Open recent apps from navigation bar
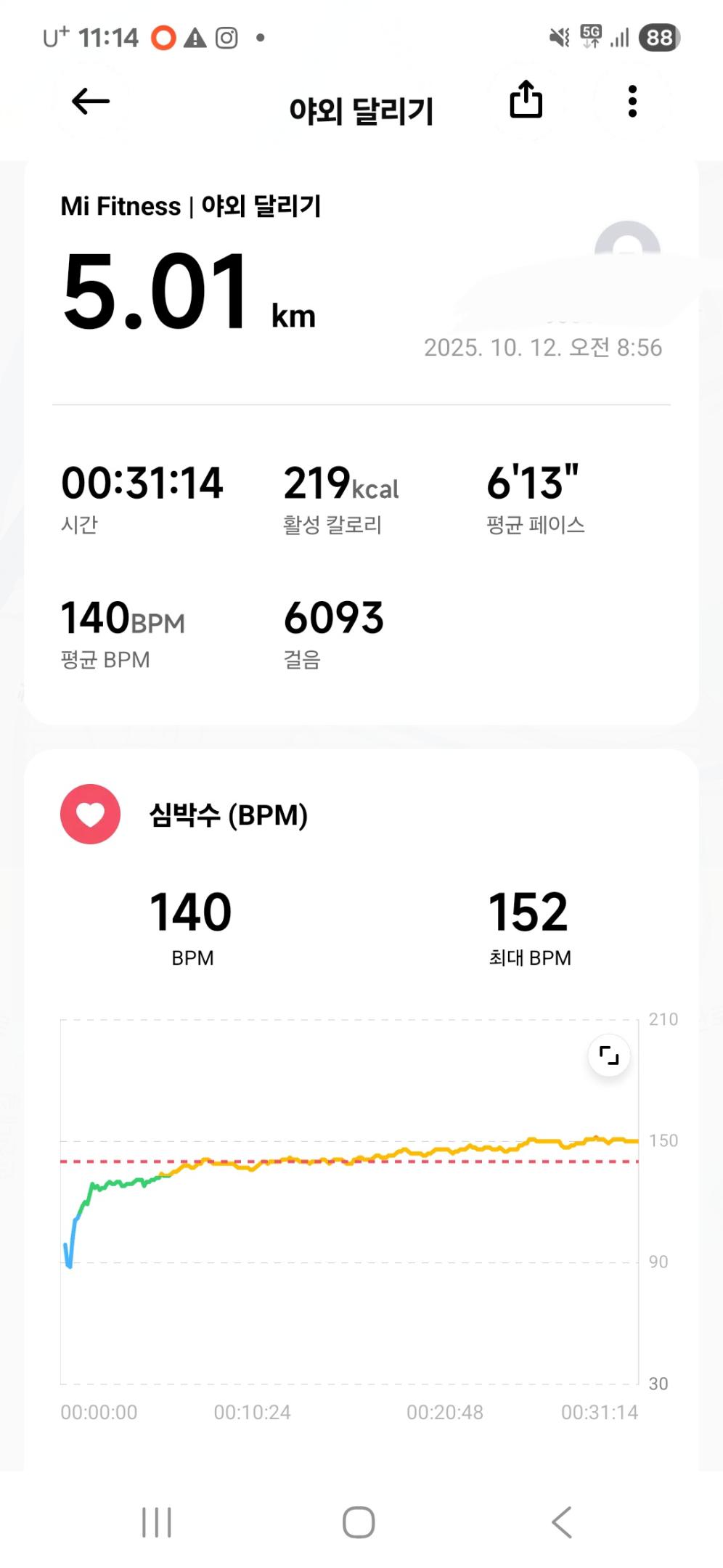This screenshot has width=723, height=1568. (157, 1522)
